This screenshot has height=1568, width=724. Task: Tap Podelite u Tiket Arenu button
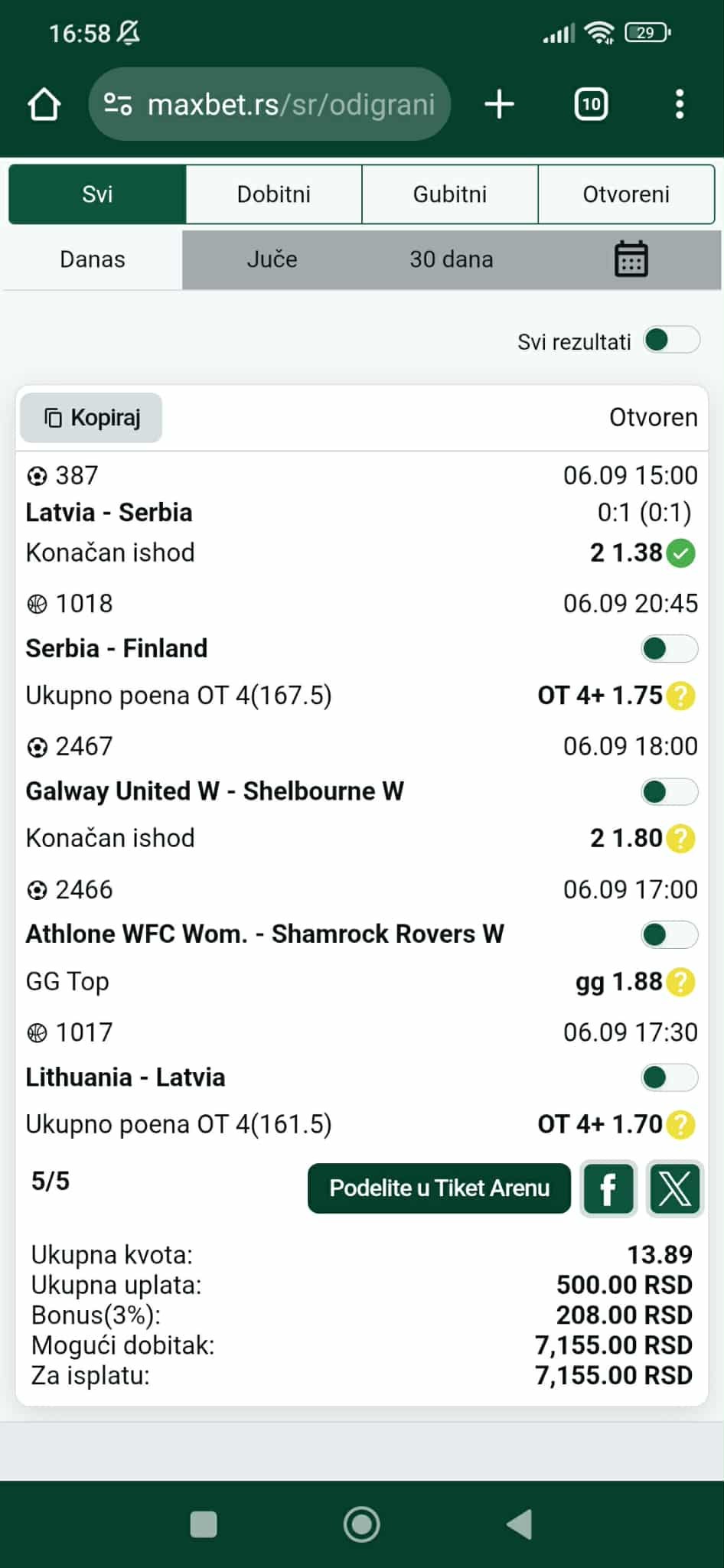tap(439, 1188)
